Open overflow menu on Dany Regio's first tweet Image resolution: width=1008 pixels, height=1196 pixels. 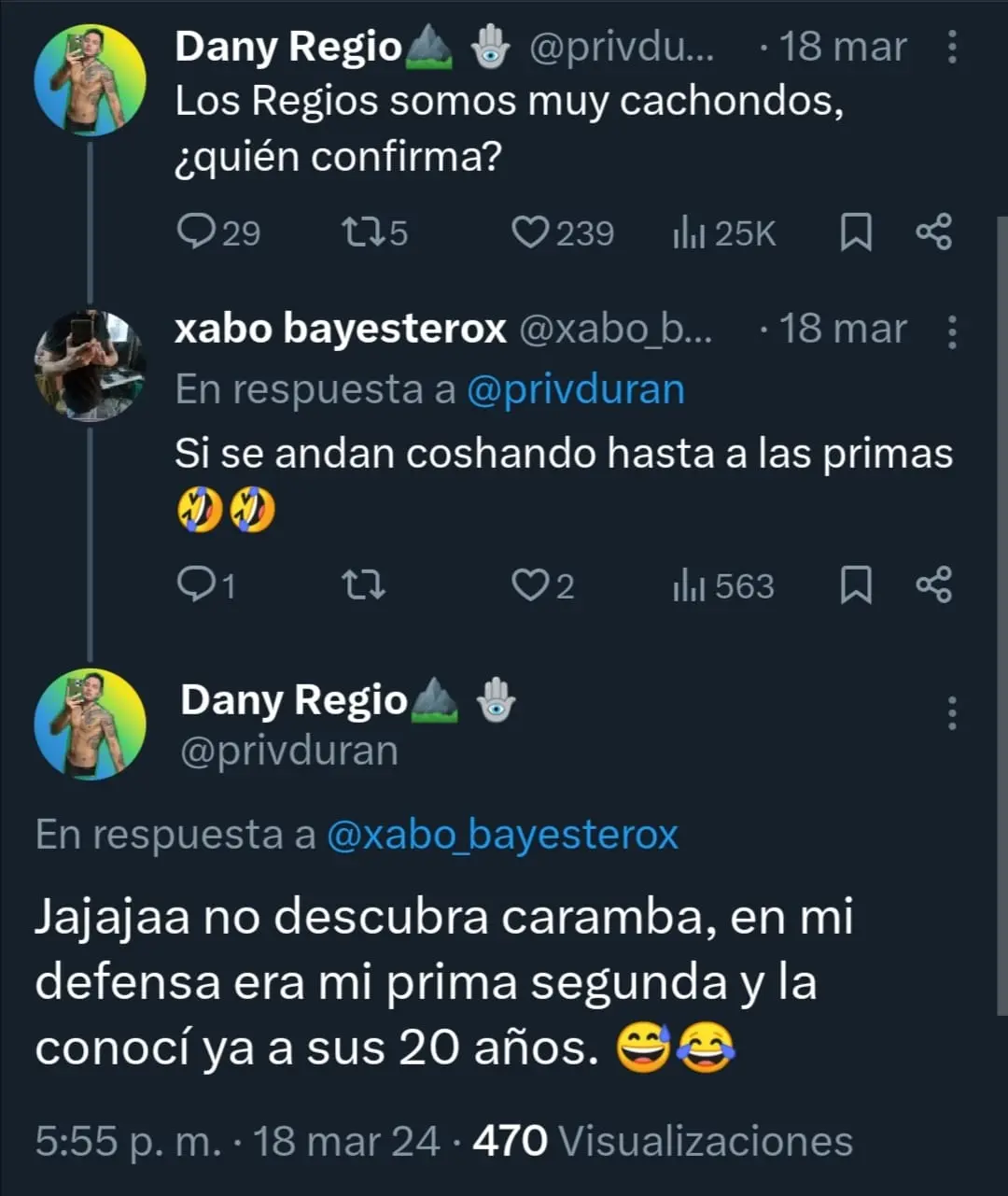[x=952, y=47]
